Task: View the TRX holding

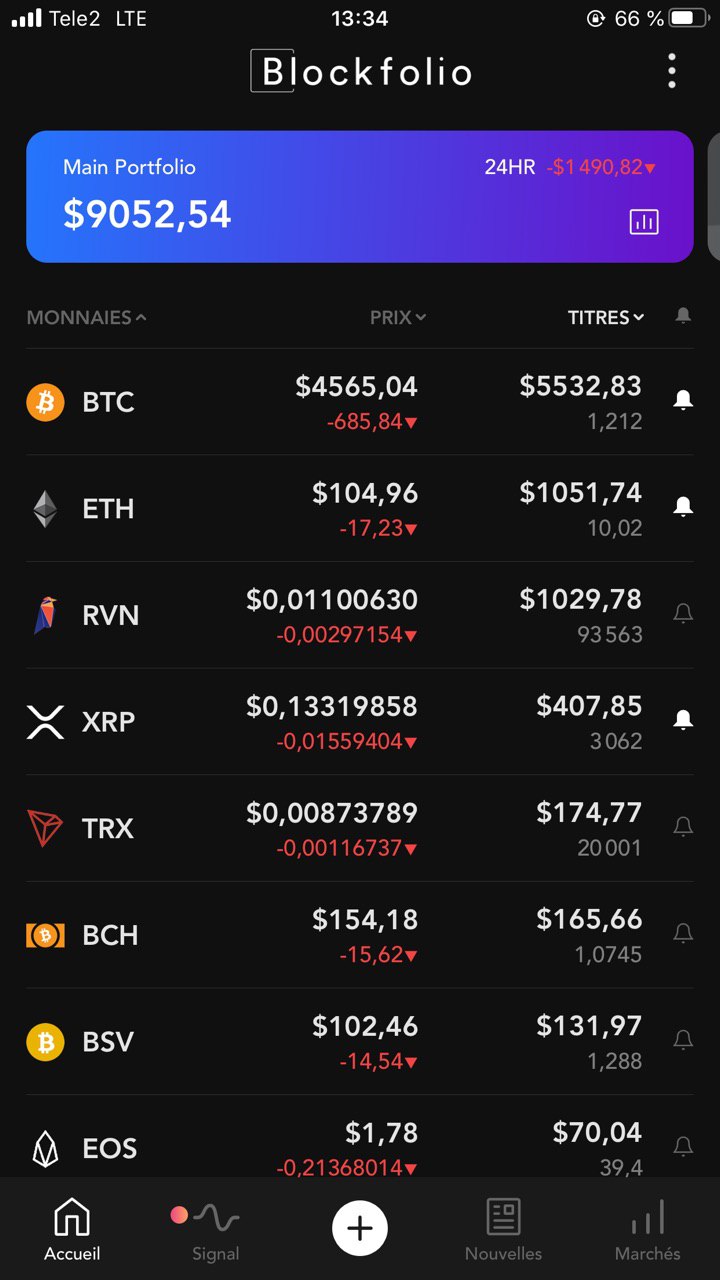Action: coord(340,828)
